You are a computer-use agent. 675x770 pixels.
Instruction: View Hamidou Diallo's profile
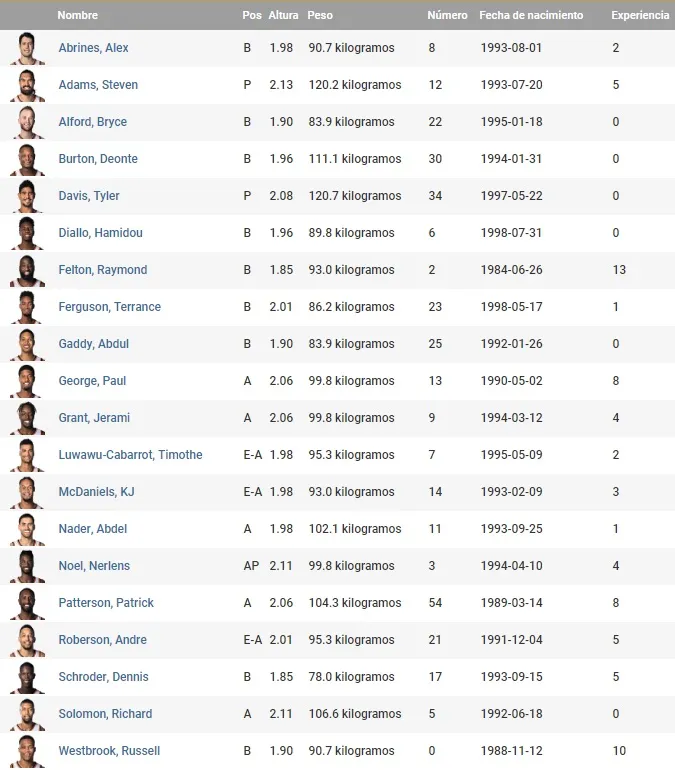click(100, 233)
